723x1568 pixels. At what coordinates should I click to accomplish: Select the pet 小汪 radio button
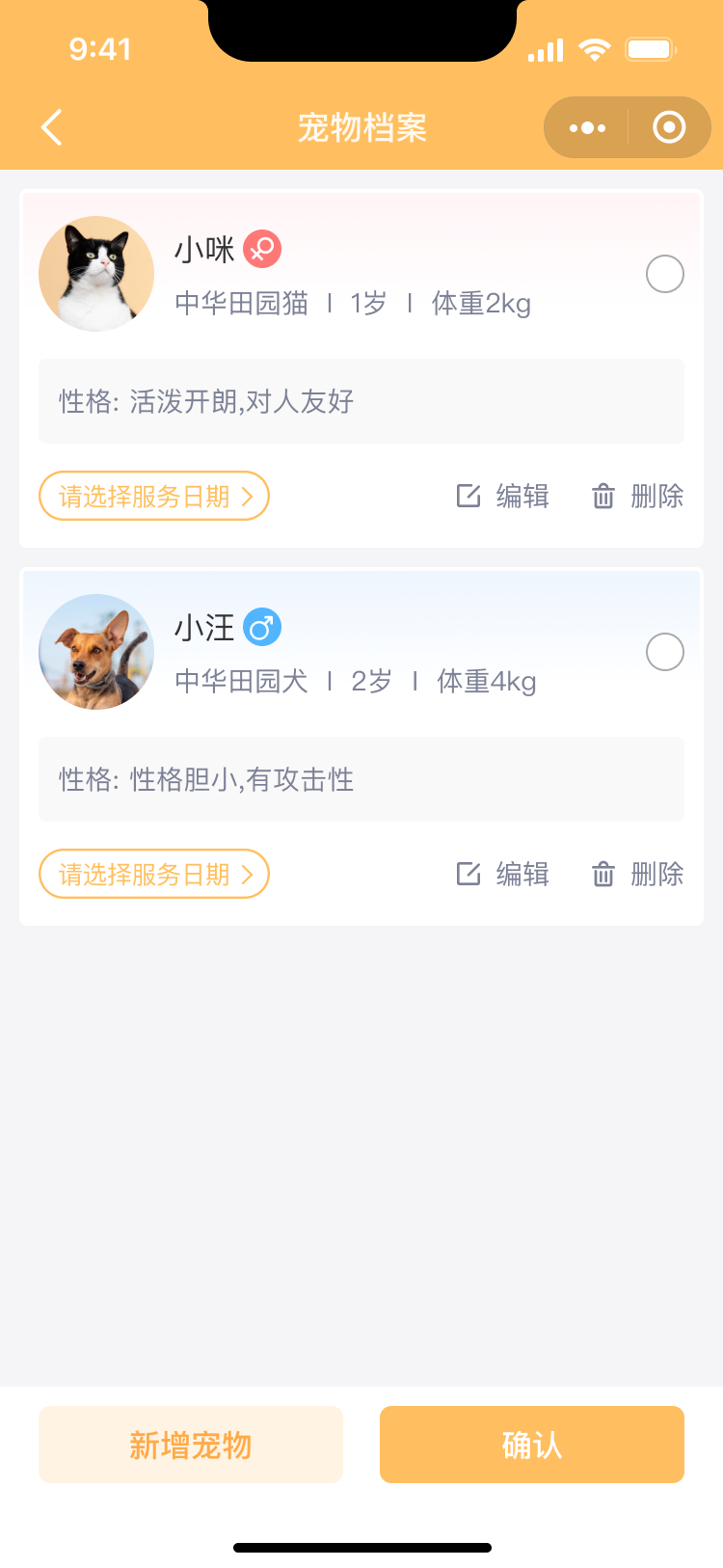(665, 652)
